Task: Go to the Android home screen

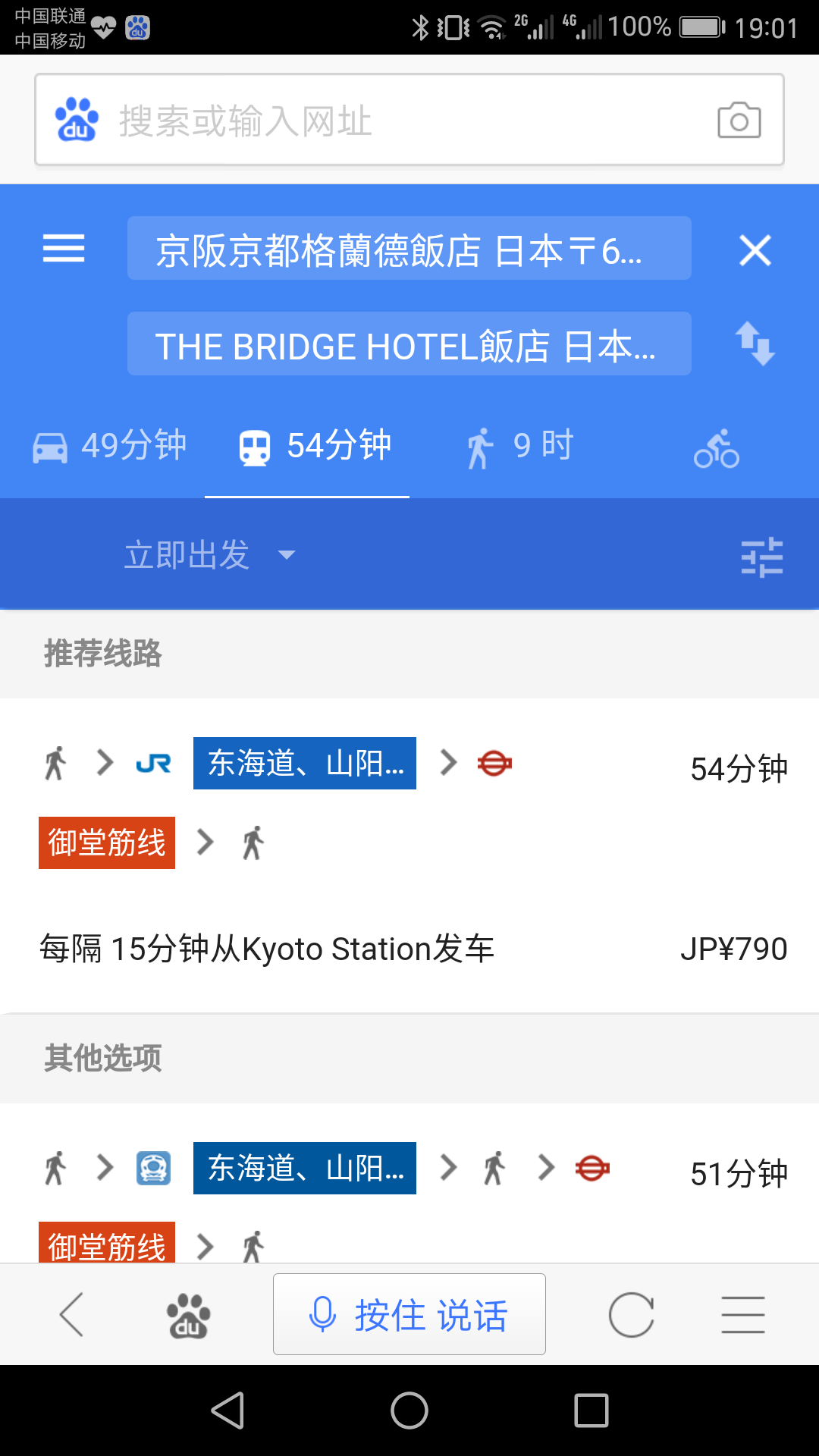Action: [409, 1411]
